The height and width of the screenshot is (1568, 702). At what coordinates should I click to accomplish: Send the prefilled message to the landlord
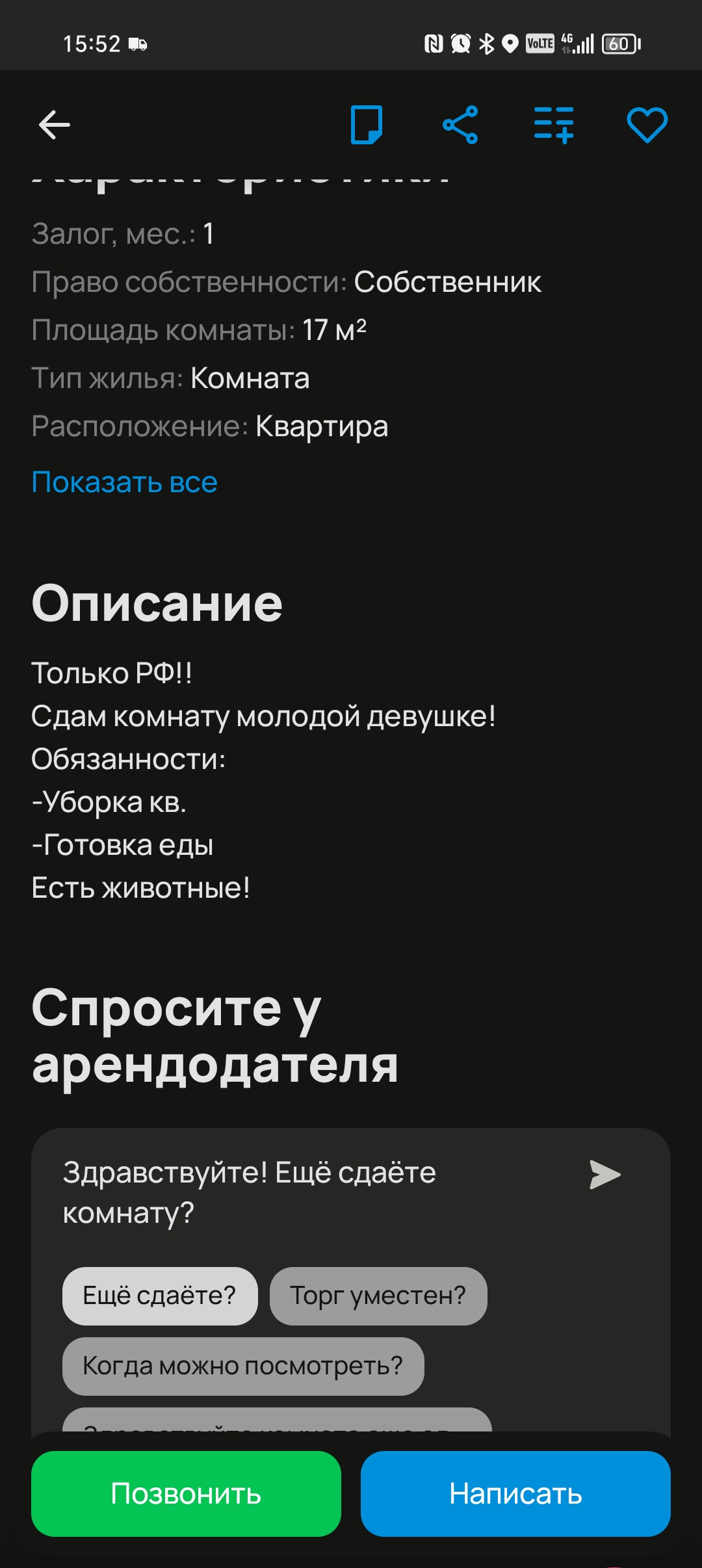604,1175
